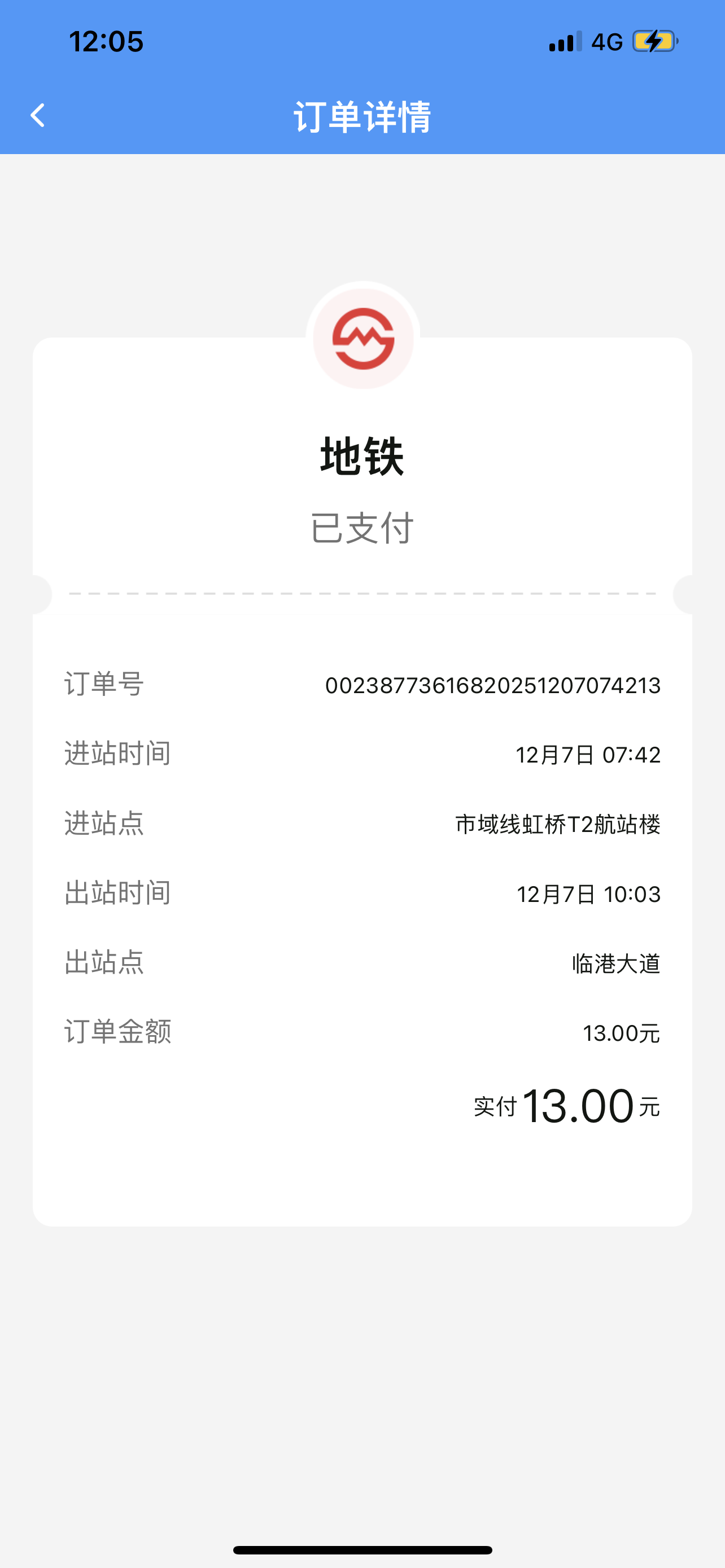Image resolution: width=725 pixels, height=1568 pixels.
Task: Select the 出站点 exit station label
Action: [x=103, y=962]
